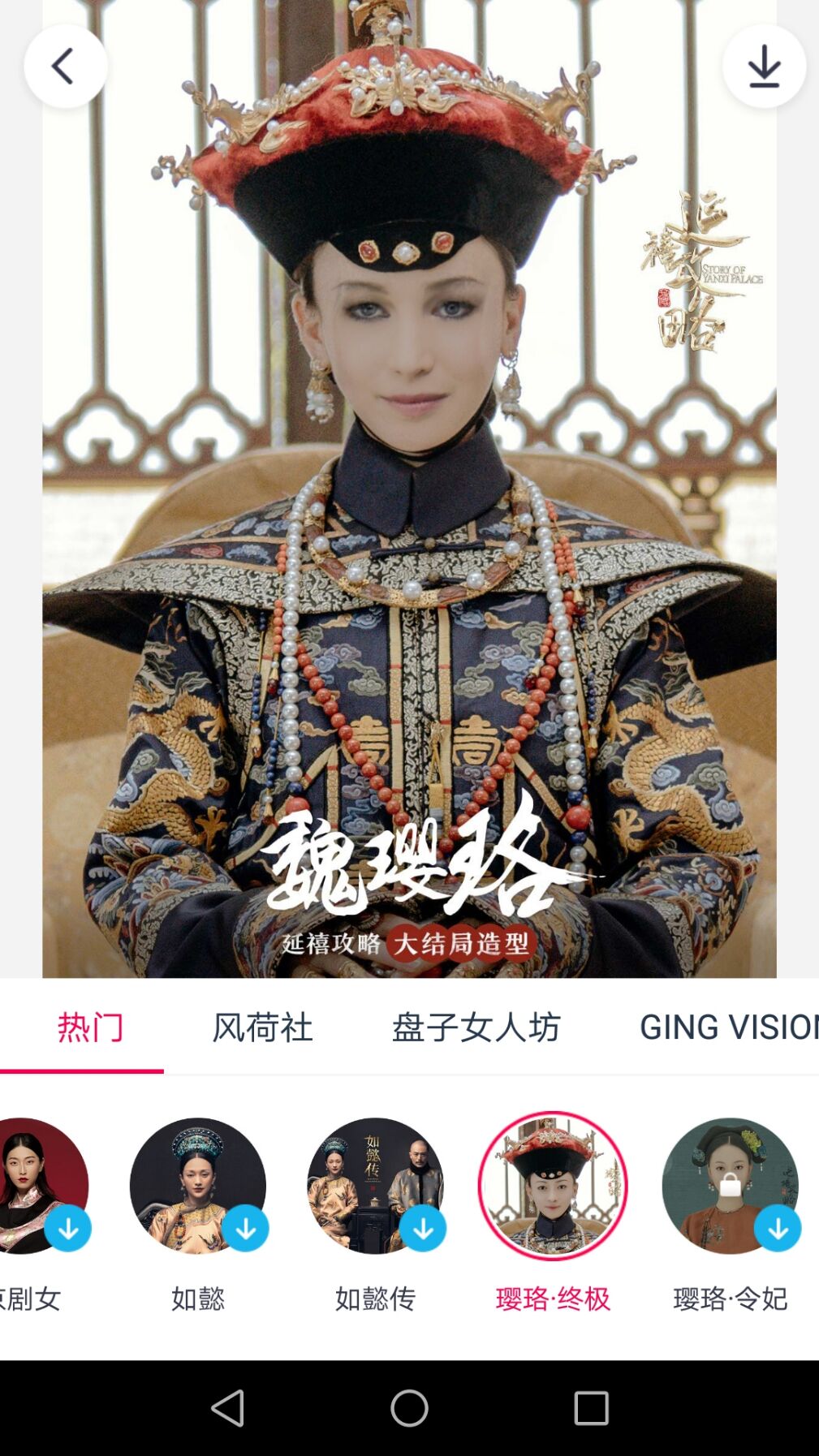Tap the 京剧女 template label

38,1296
